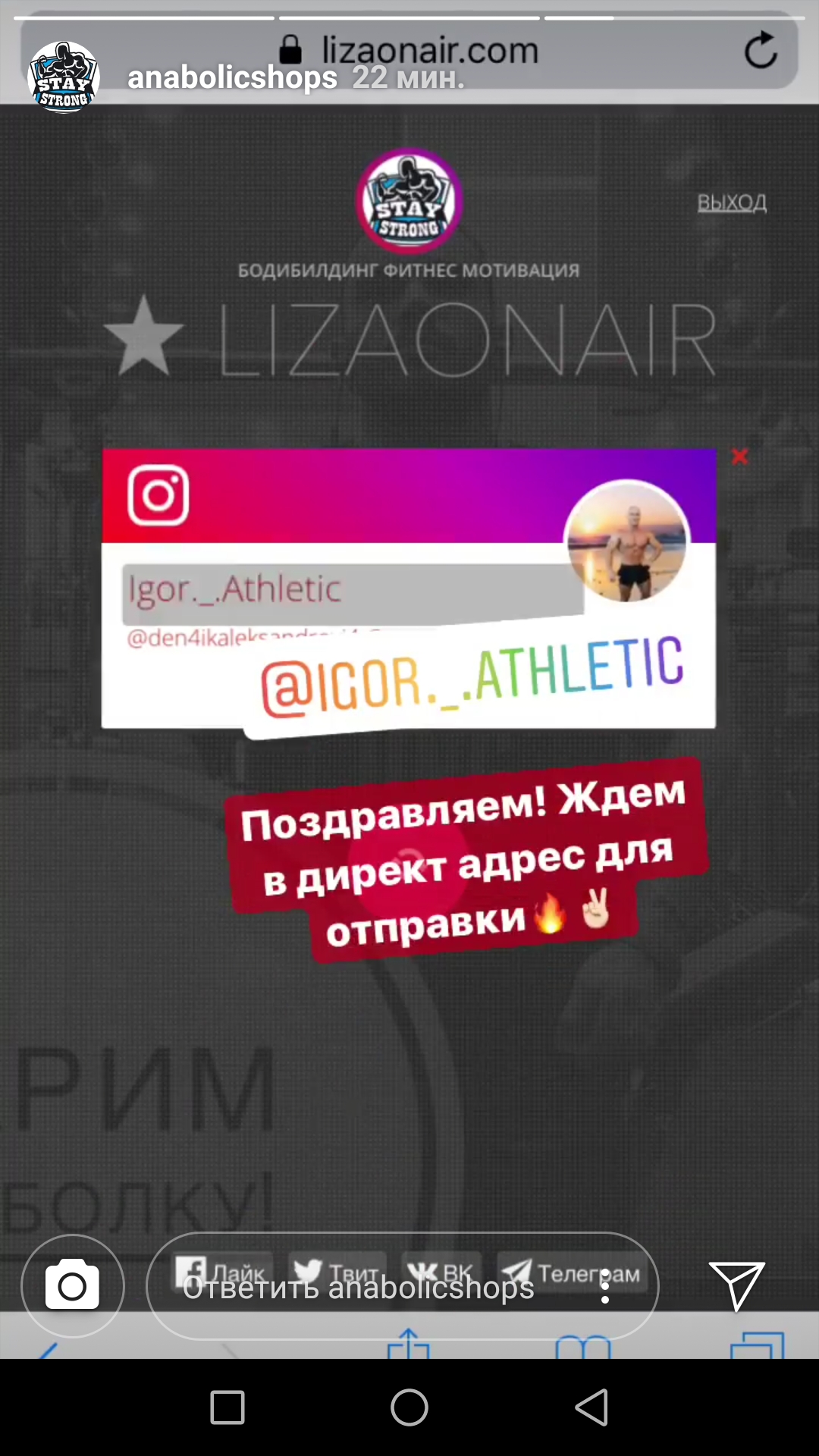This screenshot has height=1456, width=819.
Task: Go to the home screen
Action: (409, 1407)
